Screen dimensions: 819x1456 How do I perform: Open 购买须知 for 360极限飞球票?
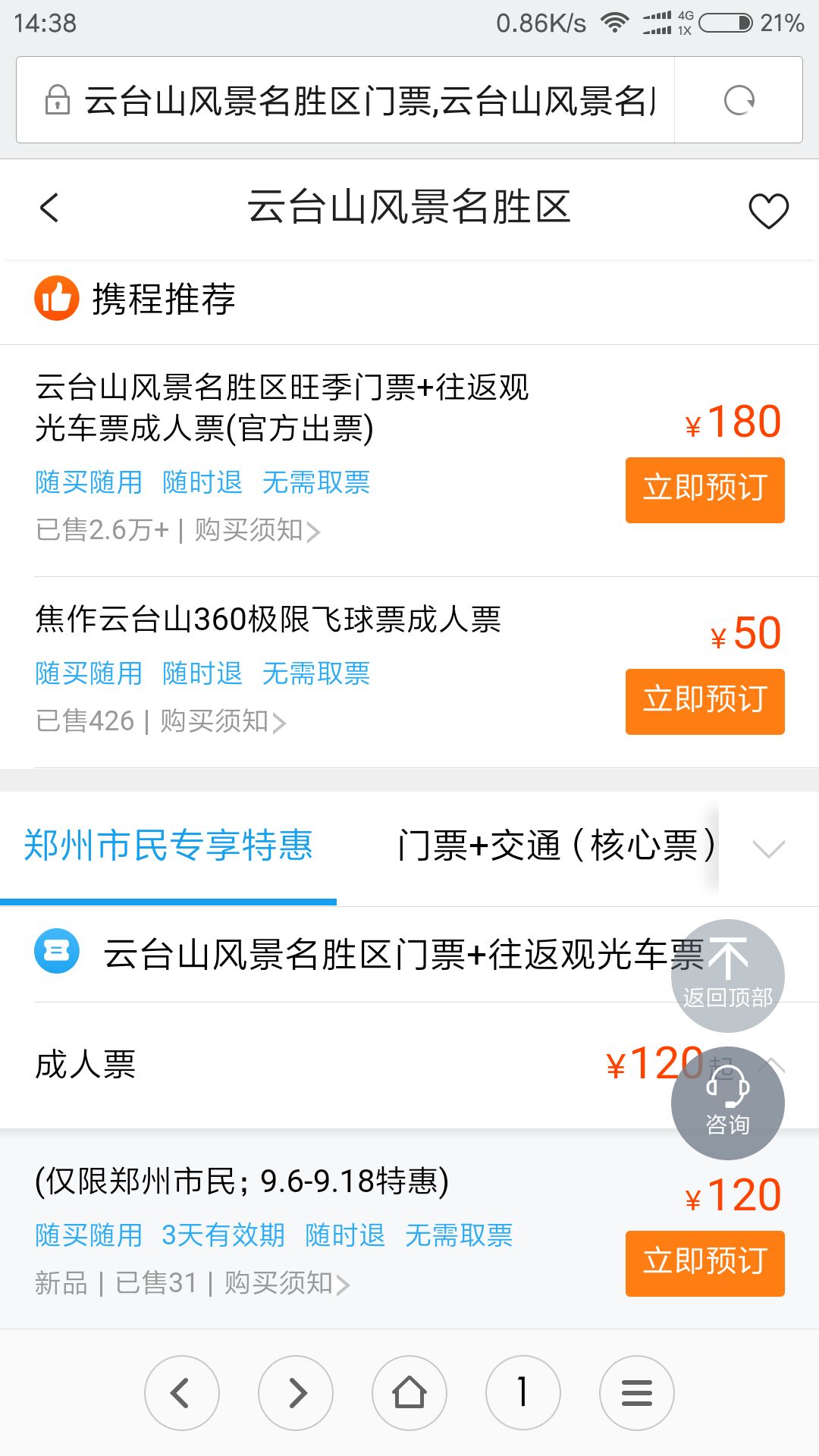(x=223, y=721)
